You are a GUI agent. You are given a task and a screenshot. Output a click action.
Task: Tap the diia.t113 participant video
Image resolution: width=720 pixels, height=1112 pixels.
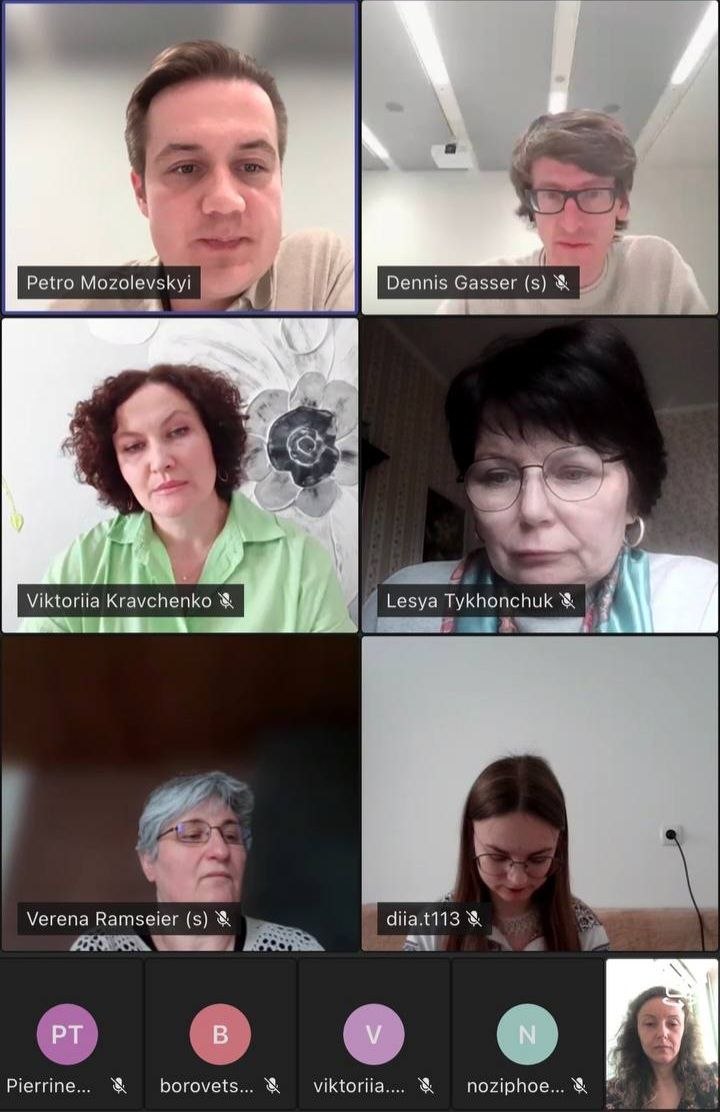540,792
